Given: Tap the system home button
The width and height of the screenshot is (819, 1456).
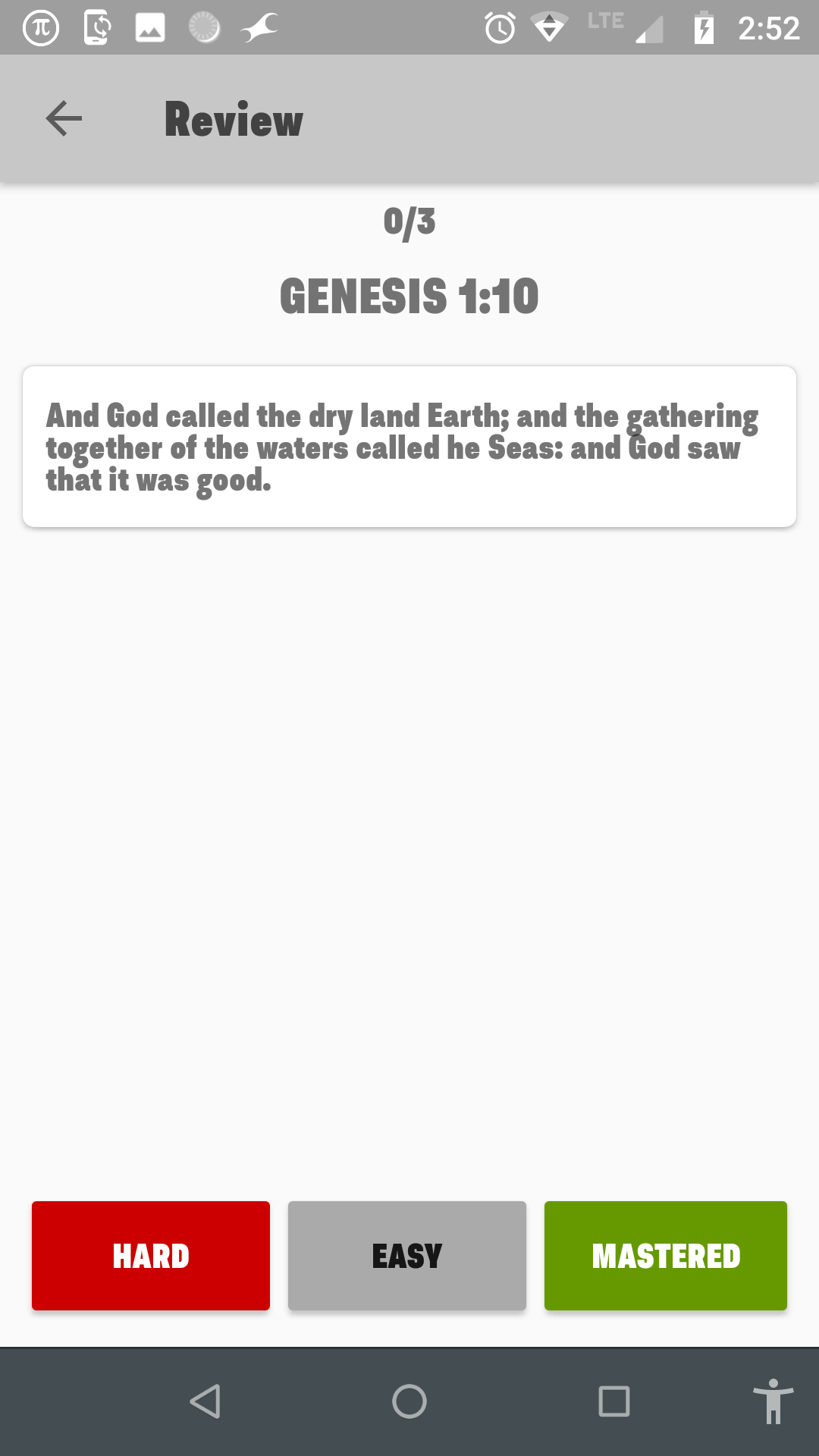Looking at the screenshot, I should 409,1401.
